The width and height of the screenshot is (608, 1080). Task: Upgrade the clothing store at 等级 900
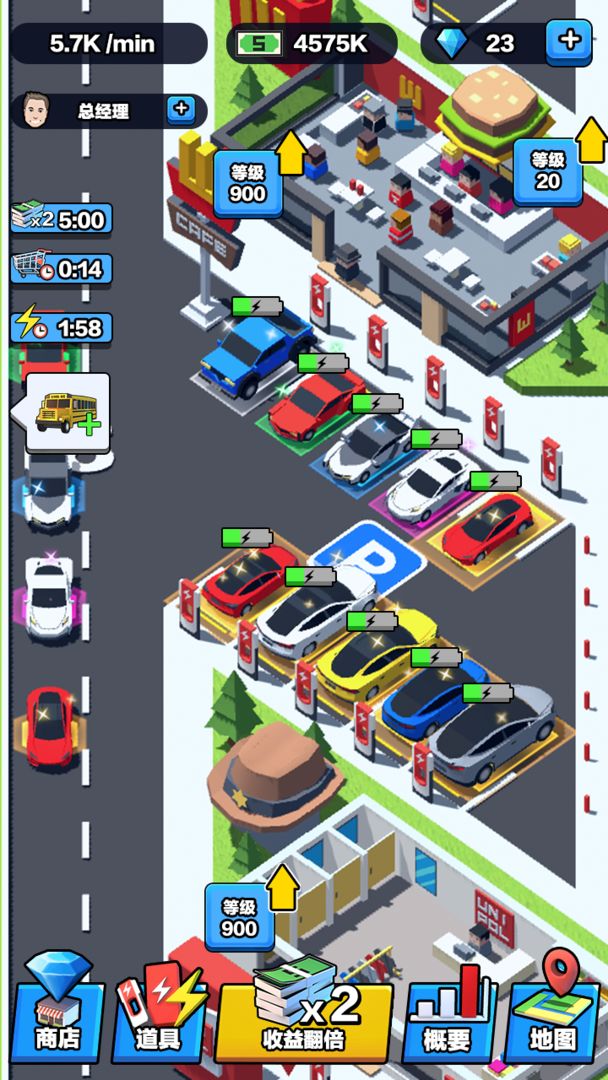(240, 917)
